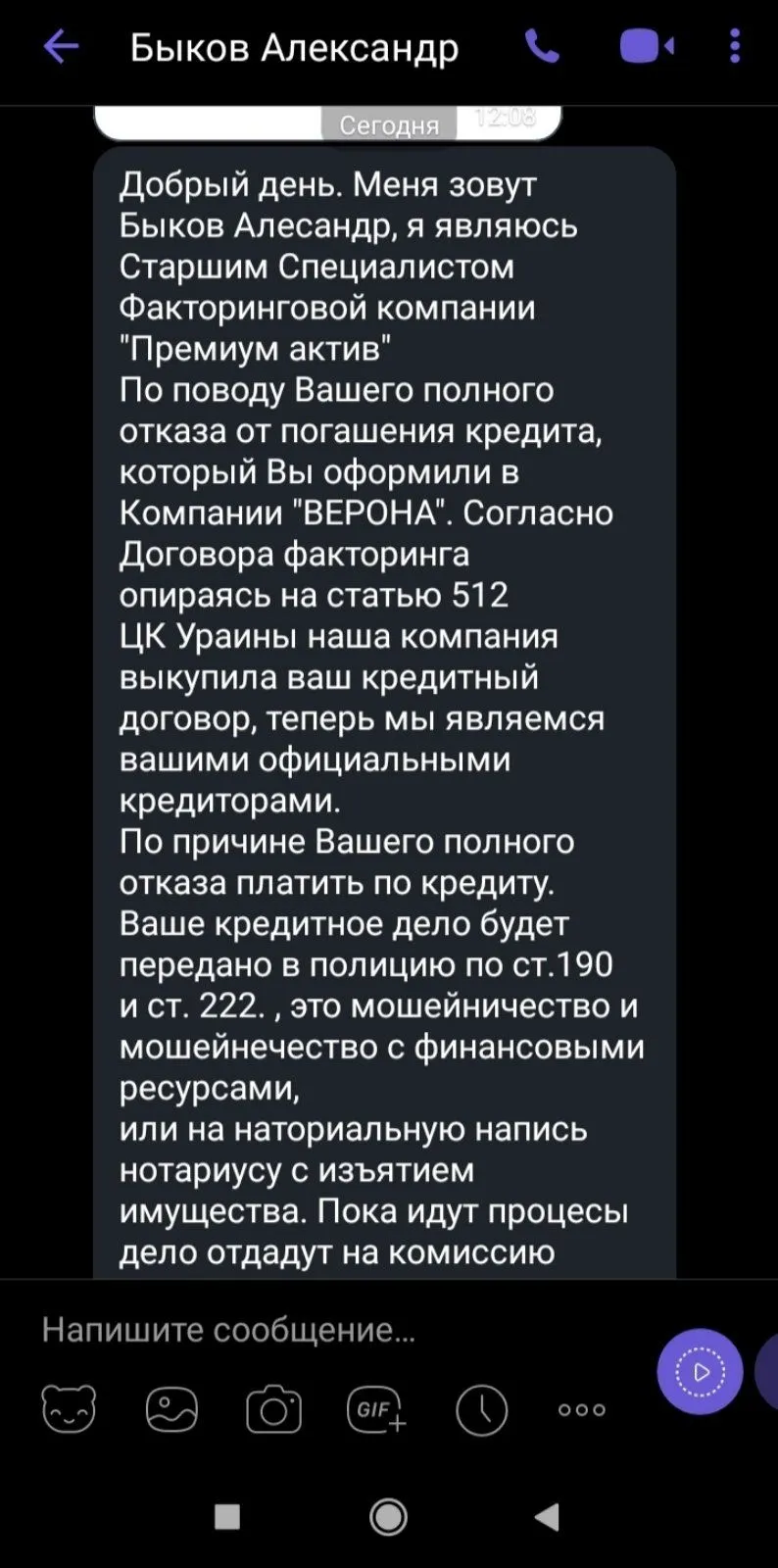The height and width of the screenshot is (1568, 778).
Task: Go back from chat with Быков Александр
Action: tap(61, 47)
